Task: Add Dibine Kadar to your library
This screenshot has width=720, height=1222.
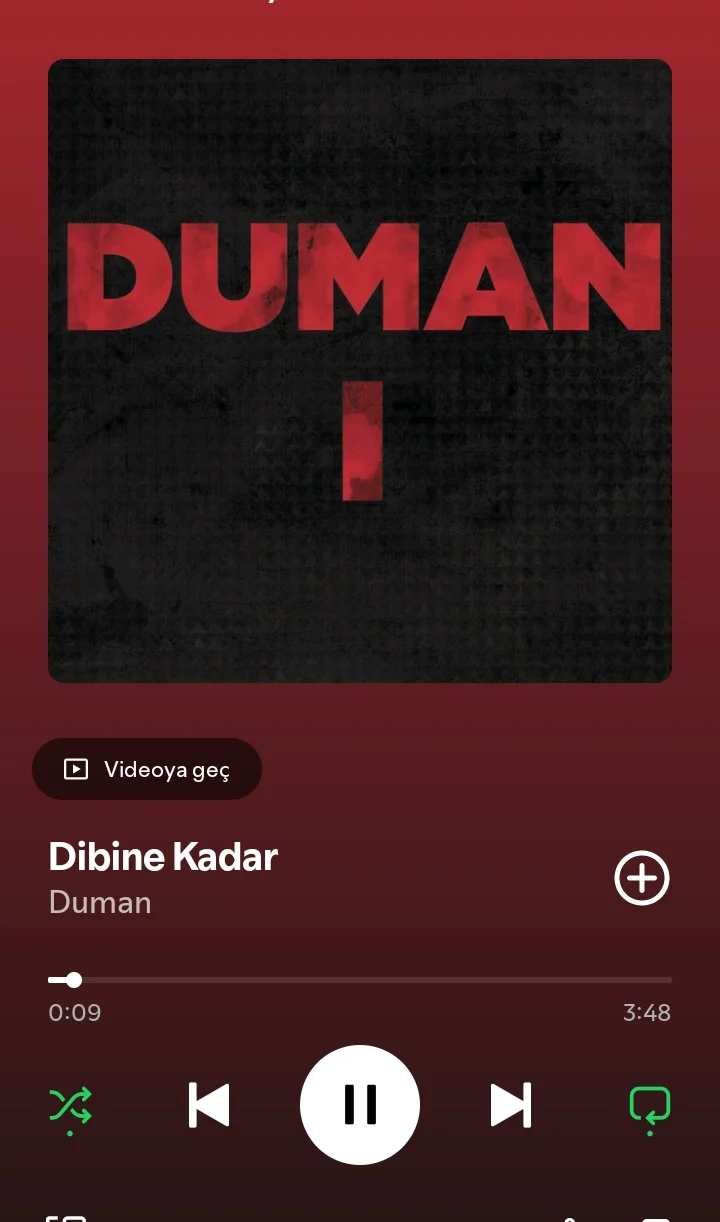Action: click(641, 878)
